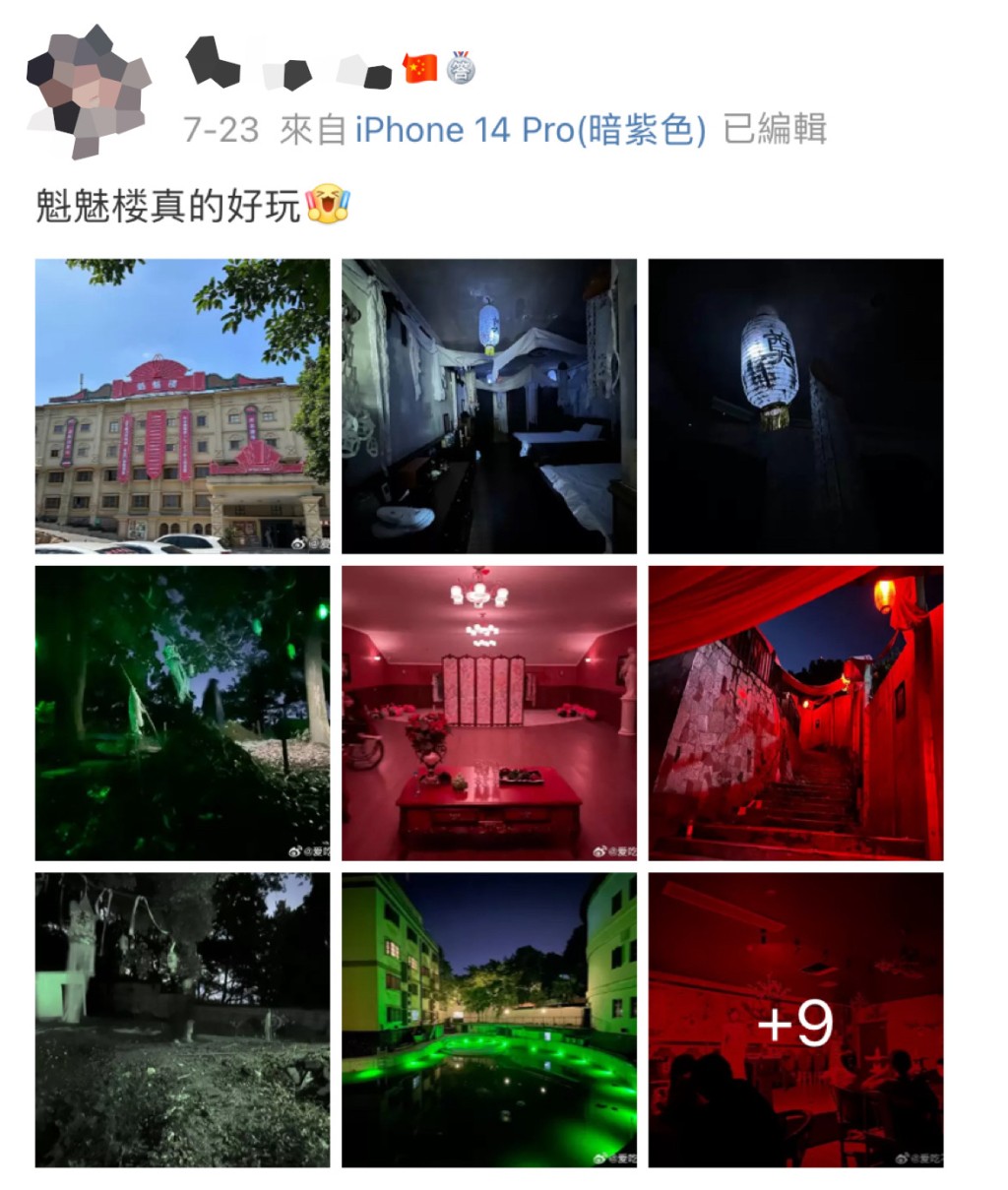Open the glowing white lantern close-up photo

pyautogui.click(x=794, y=406)
